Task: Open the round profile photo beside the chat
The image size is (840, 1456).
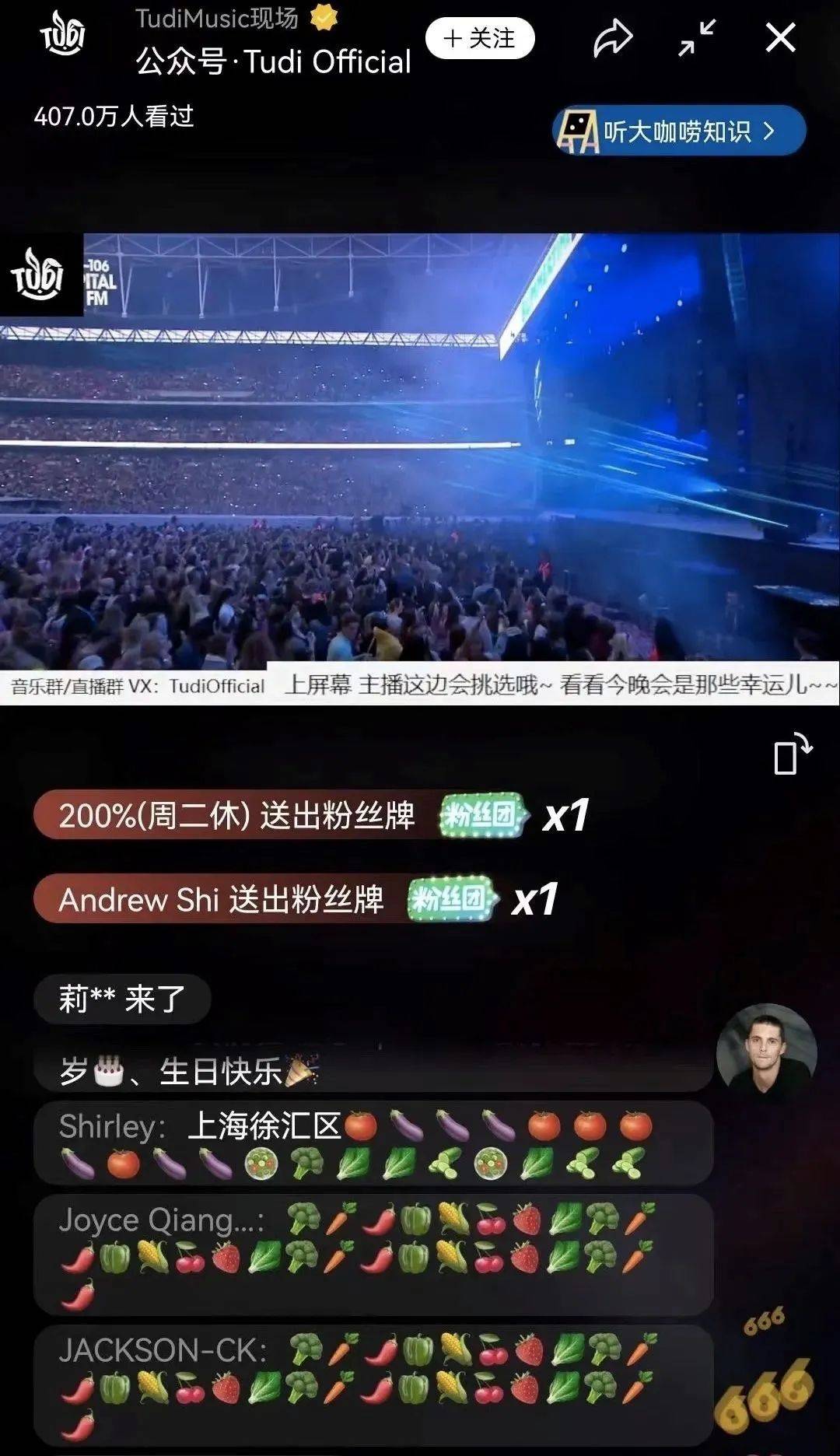Action: 766,1052
